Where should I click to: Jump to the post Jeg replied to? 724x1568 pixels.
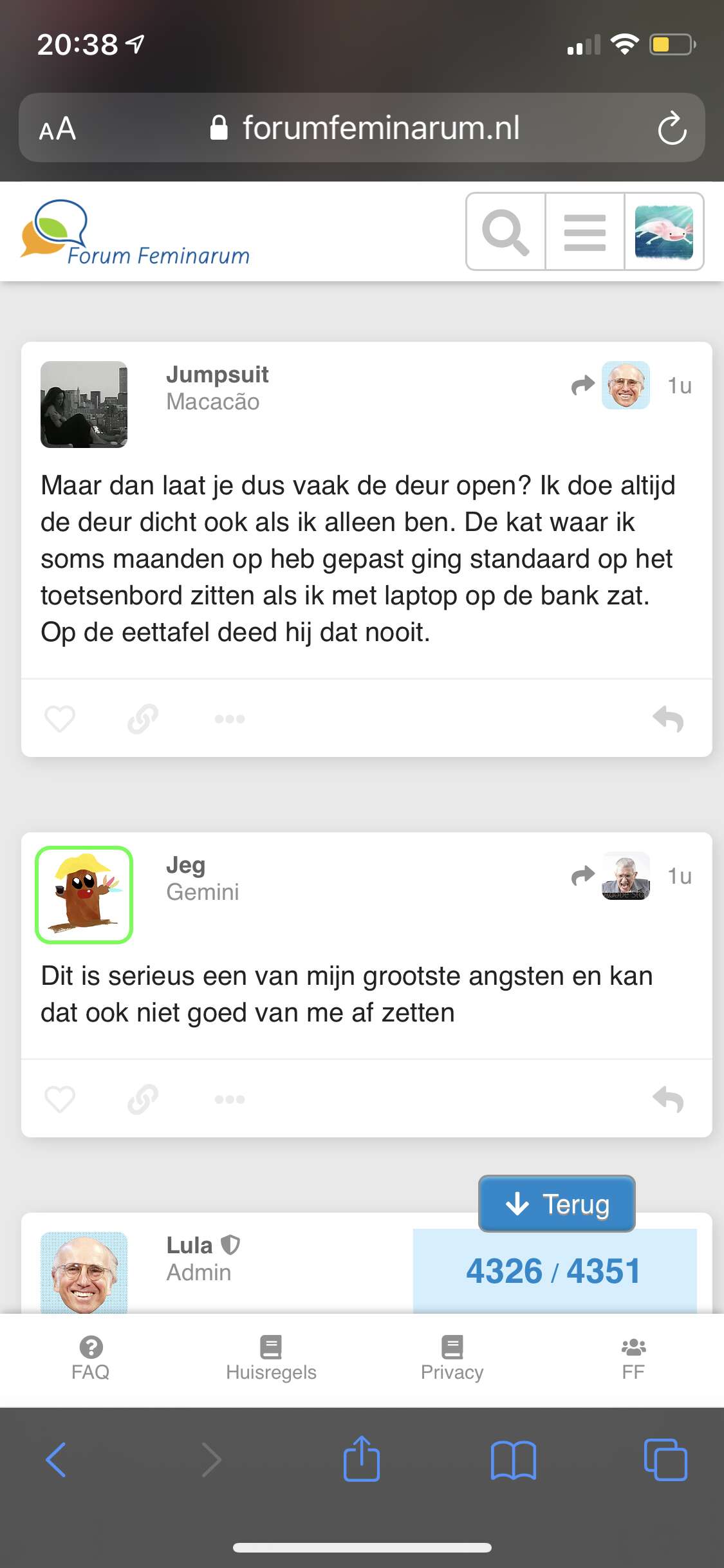pos(611,876)
